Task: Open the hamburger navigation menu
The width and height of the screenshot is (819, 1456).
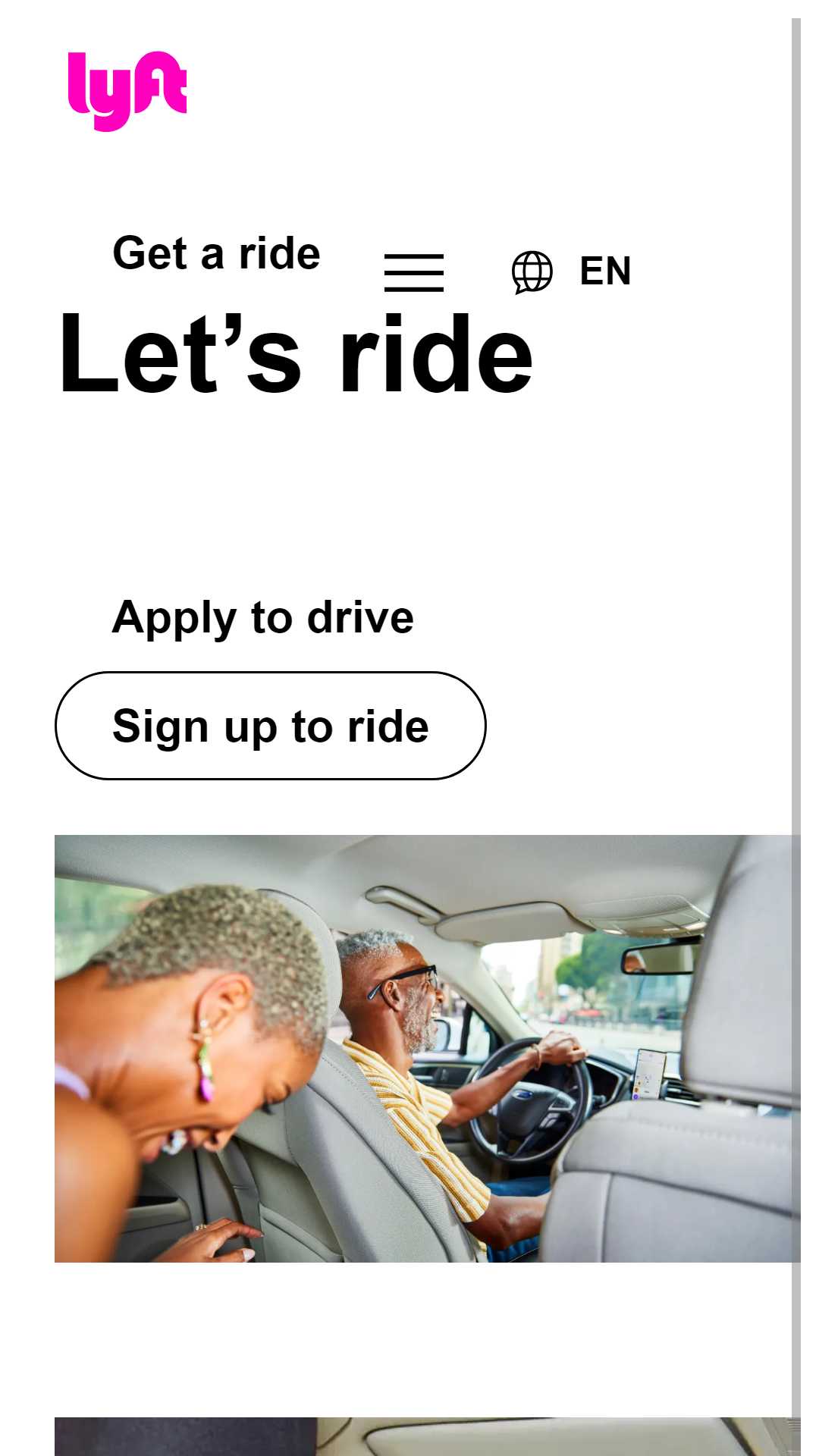Action: point(413,273)
